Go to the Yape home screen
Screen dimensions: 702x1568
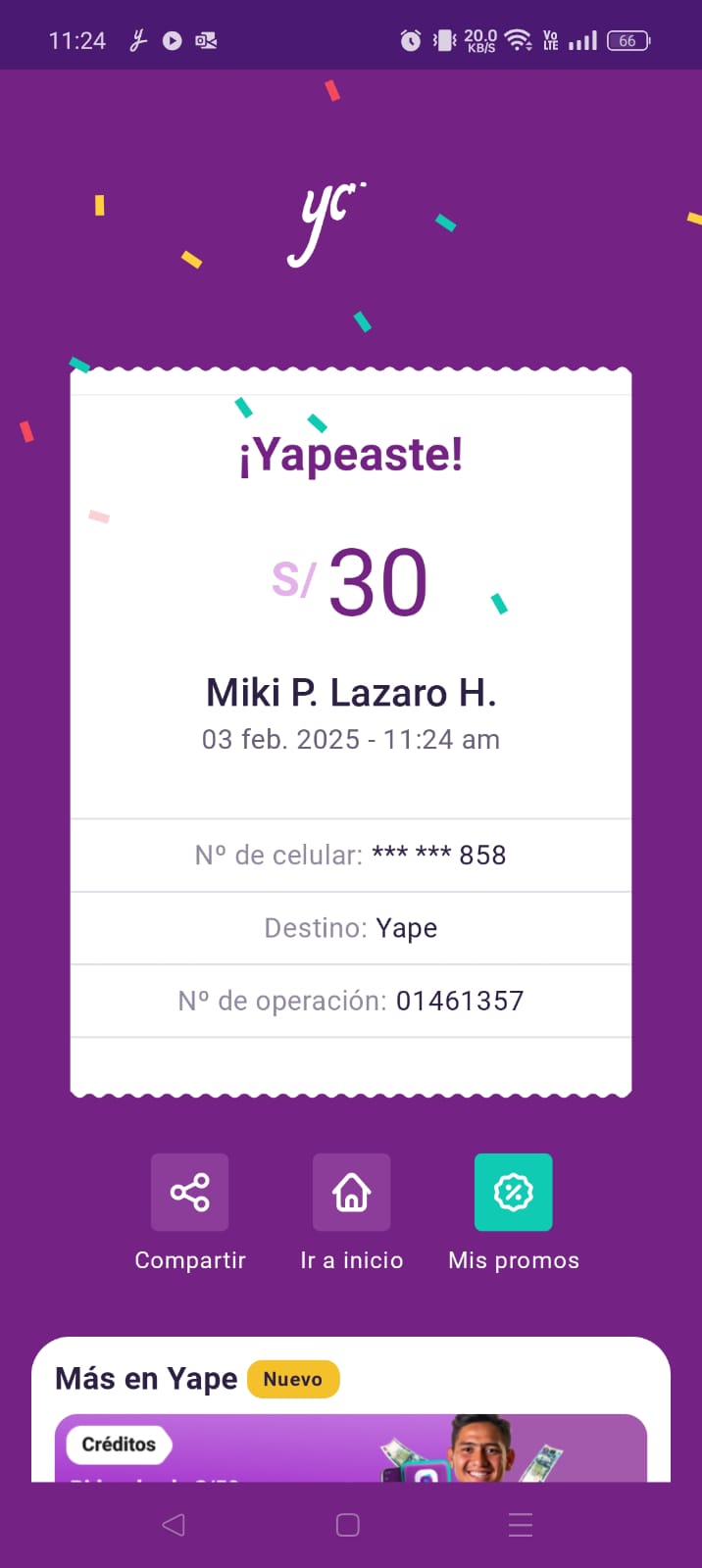(351, 1192)
